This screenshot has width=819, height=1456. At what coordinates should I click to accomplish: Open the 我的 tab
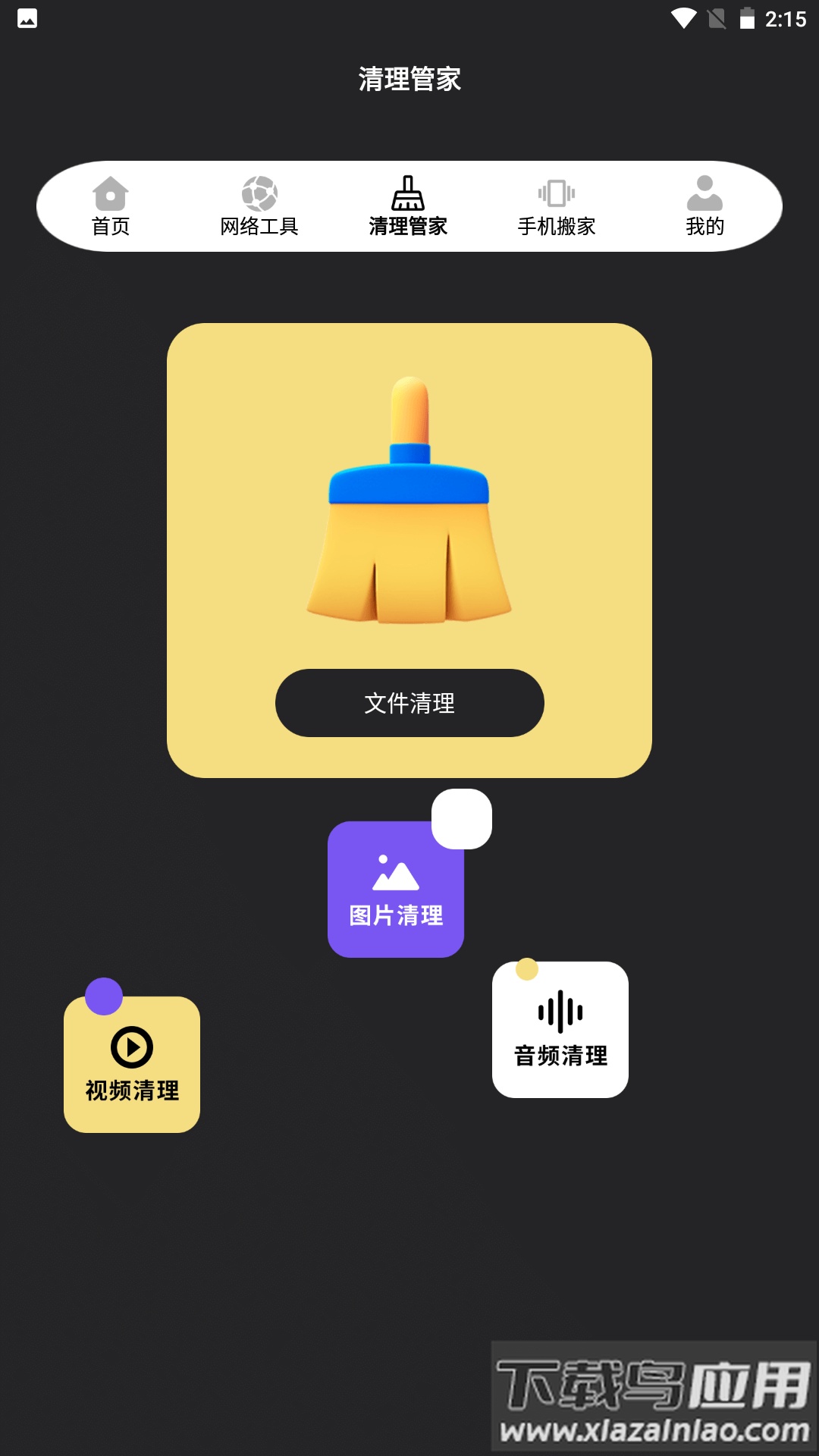click(x=704, y=206)
